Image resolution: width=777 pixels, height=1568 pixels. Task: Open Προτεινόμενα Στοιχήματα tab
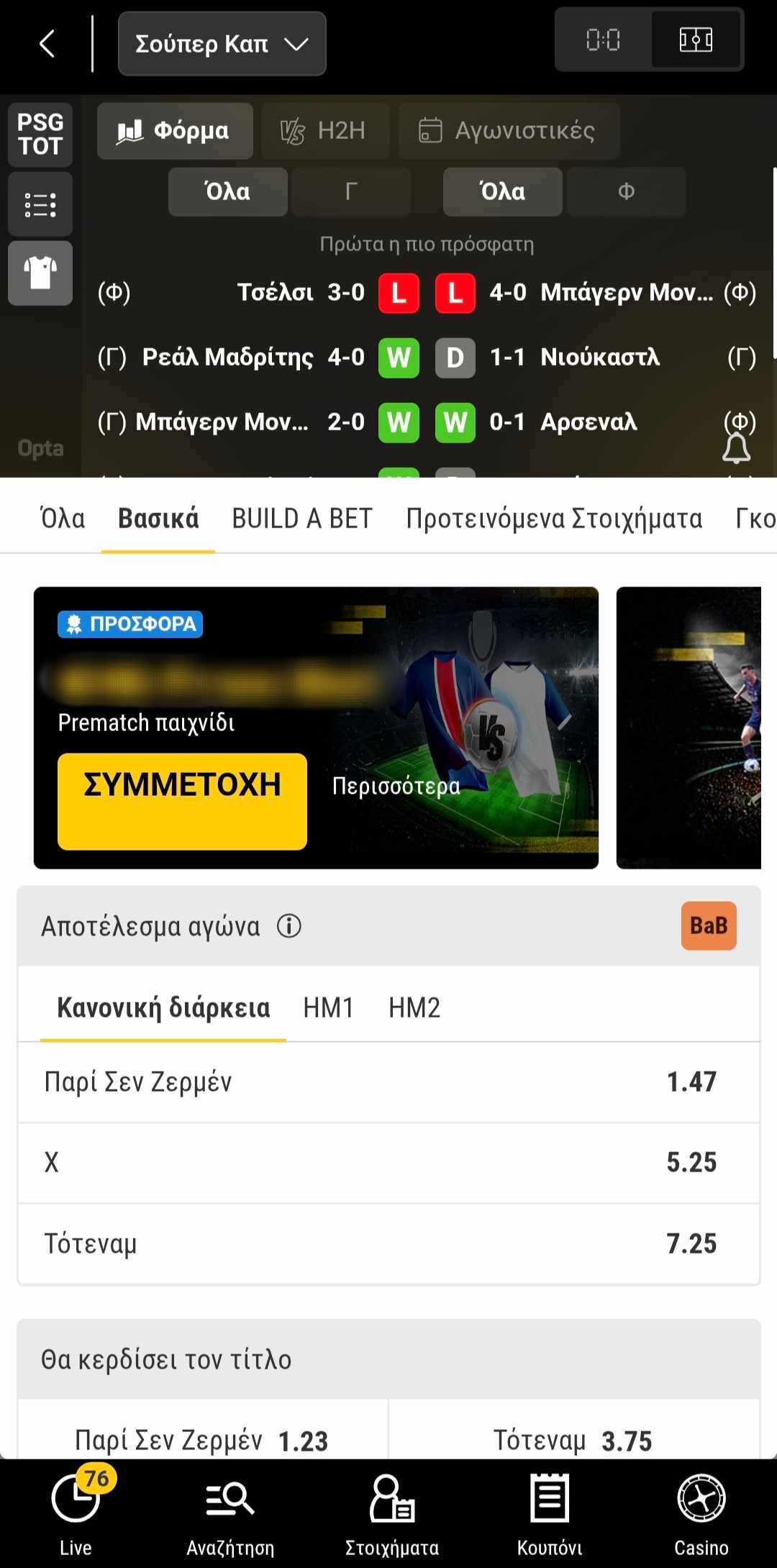554,519
